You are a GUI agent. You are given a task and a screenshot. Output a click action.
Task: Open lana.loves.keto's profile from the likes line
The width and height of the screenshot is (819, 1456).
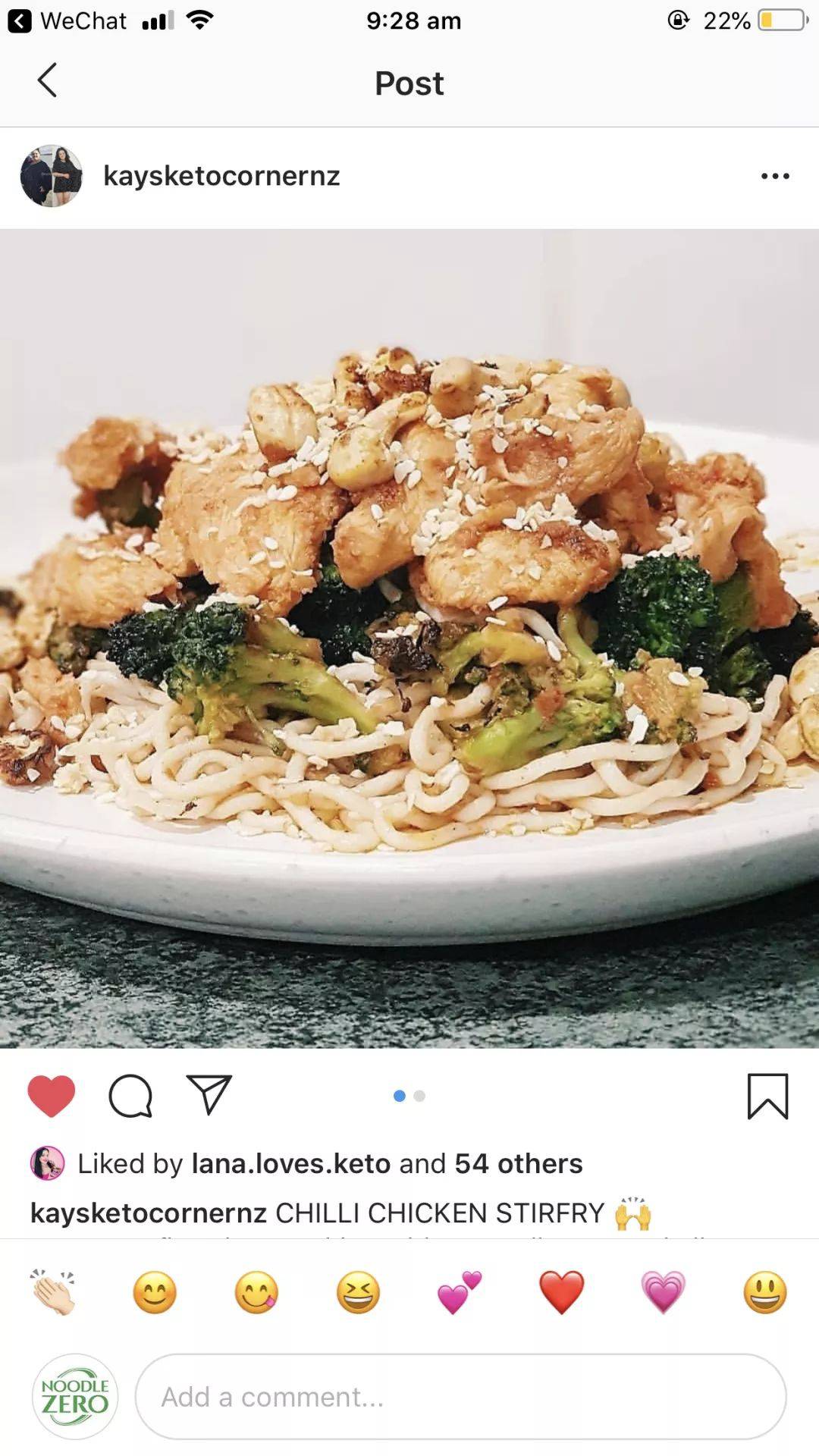(x=290, y=1163)
